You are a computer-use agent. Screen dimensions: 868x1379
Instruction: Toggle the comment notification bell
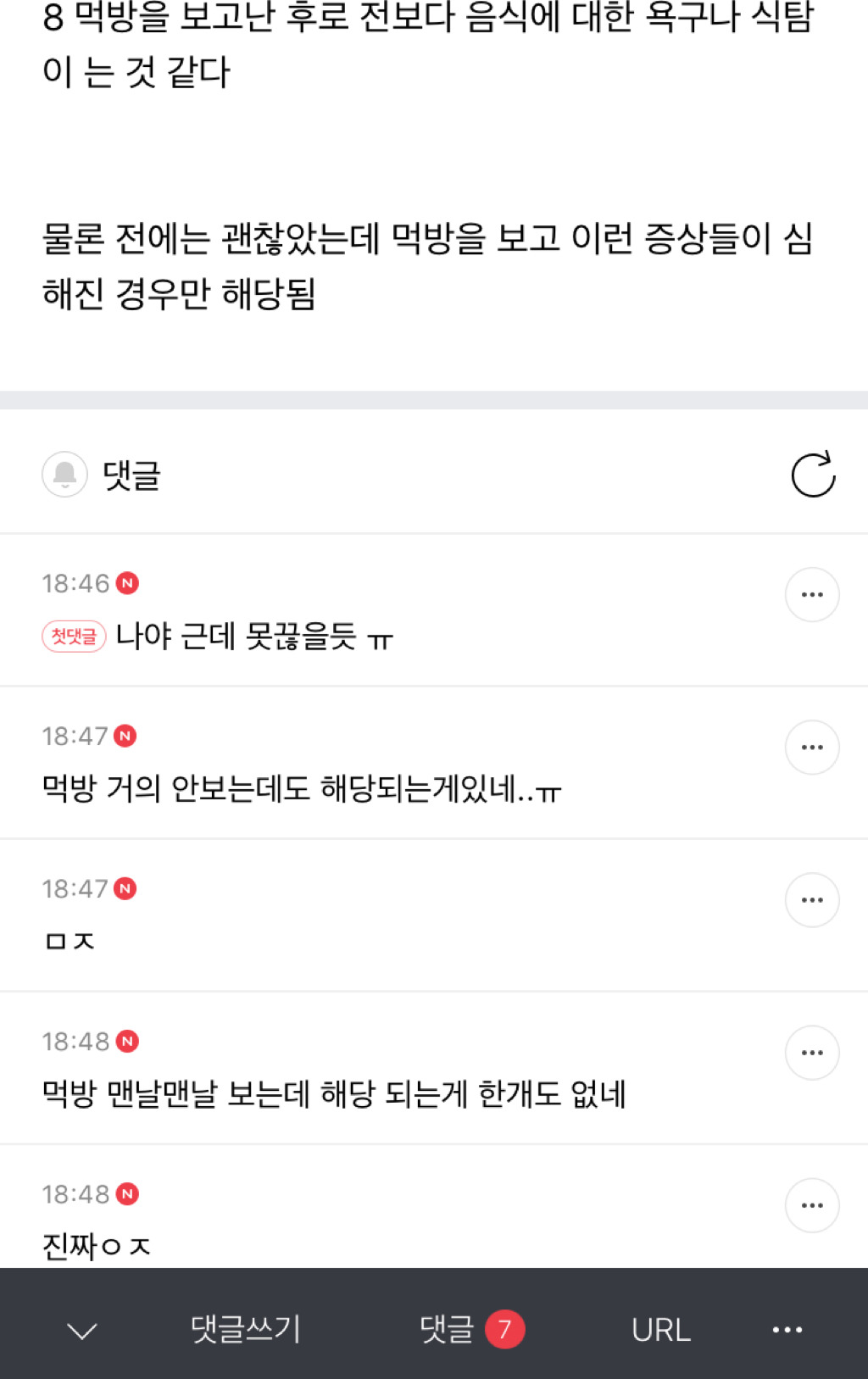[65, 475]
